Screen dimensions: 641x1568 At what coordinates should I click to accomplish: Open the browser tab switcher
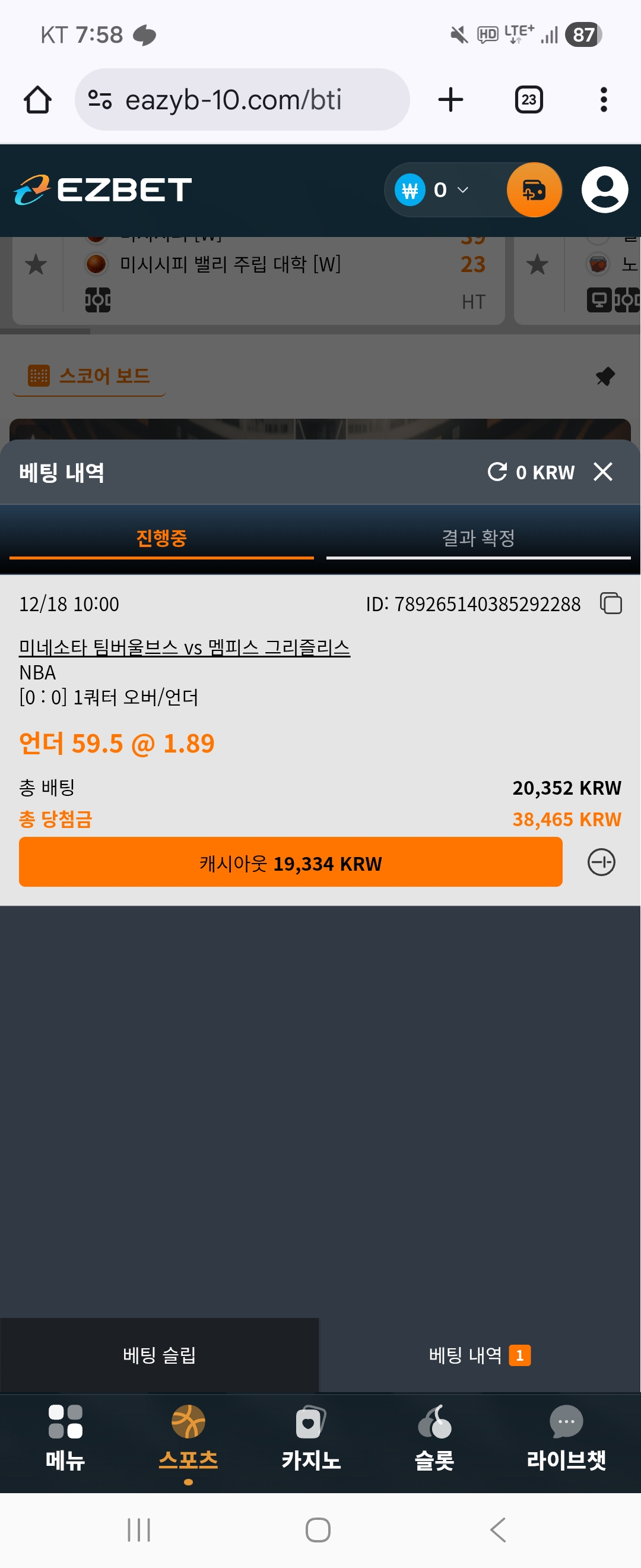[x=528, y=100]
